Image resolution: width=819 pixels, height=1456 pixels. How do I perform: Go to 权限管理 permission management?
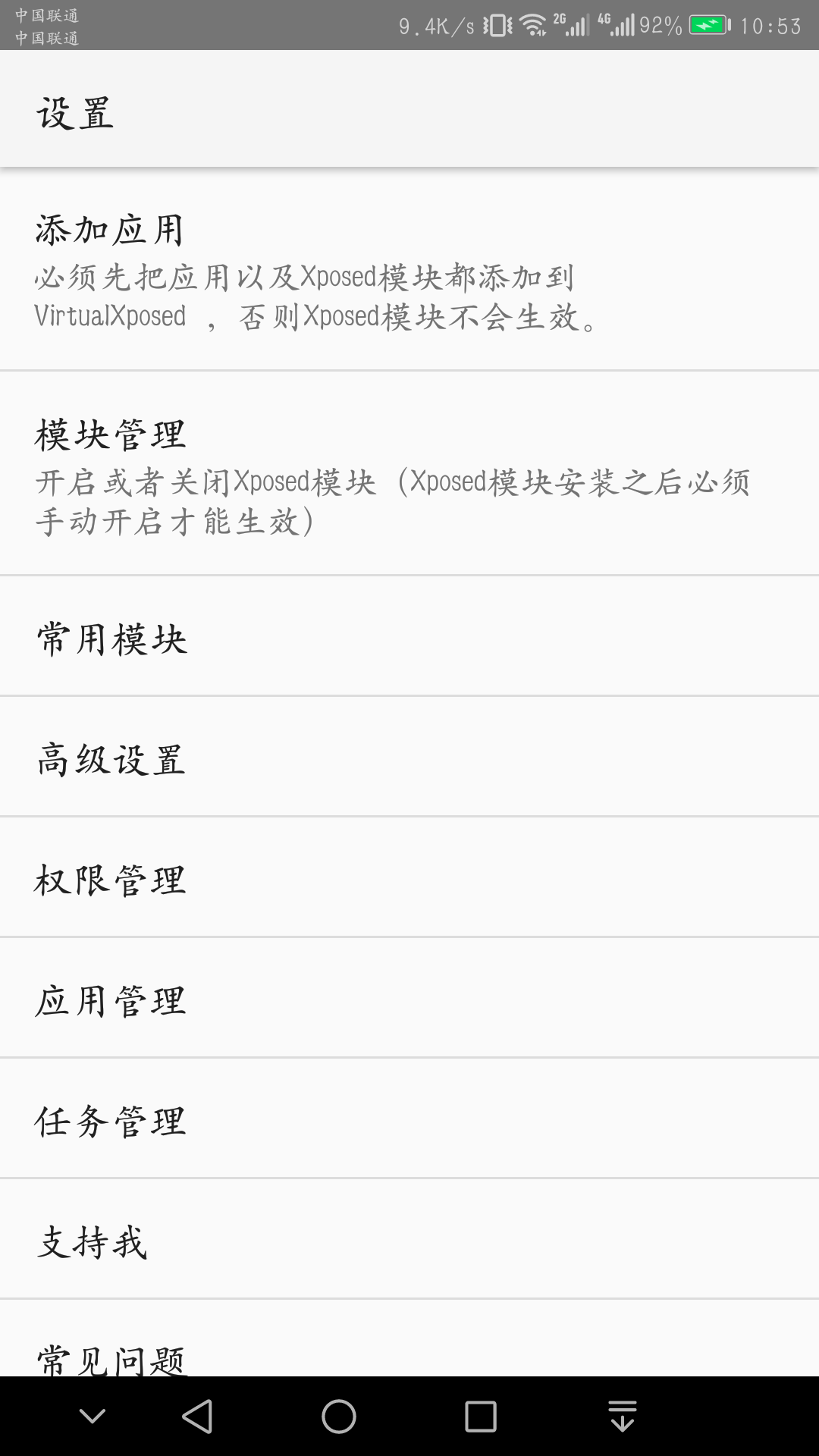(x=409, y=878)
